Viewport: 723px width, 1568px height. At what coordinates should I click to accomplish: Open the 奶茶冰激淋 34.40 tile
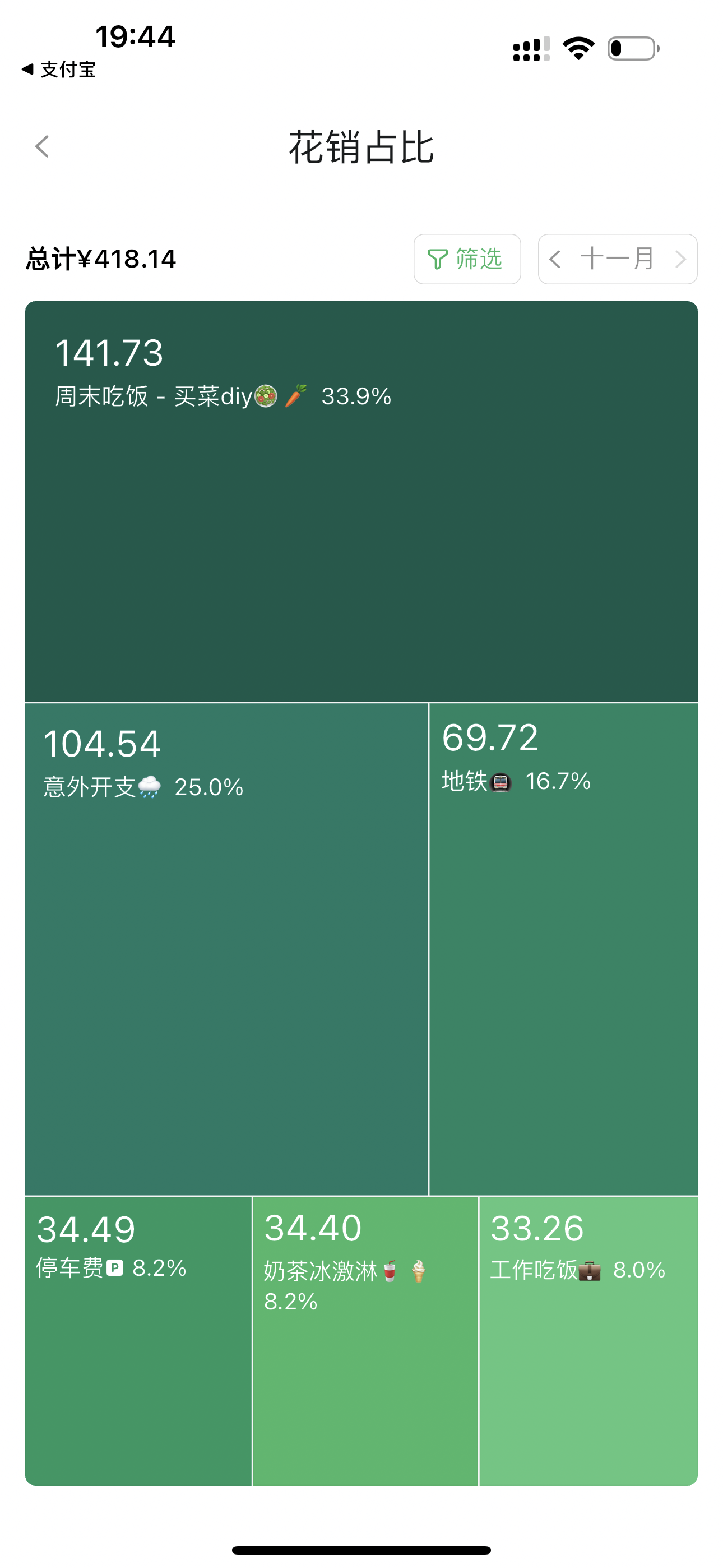click(x=365, y=1341)
